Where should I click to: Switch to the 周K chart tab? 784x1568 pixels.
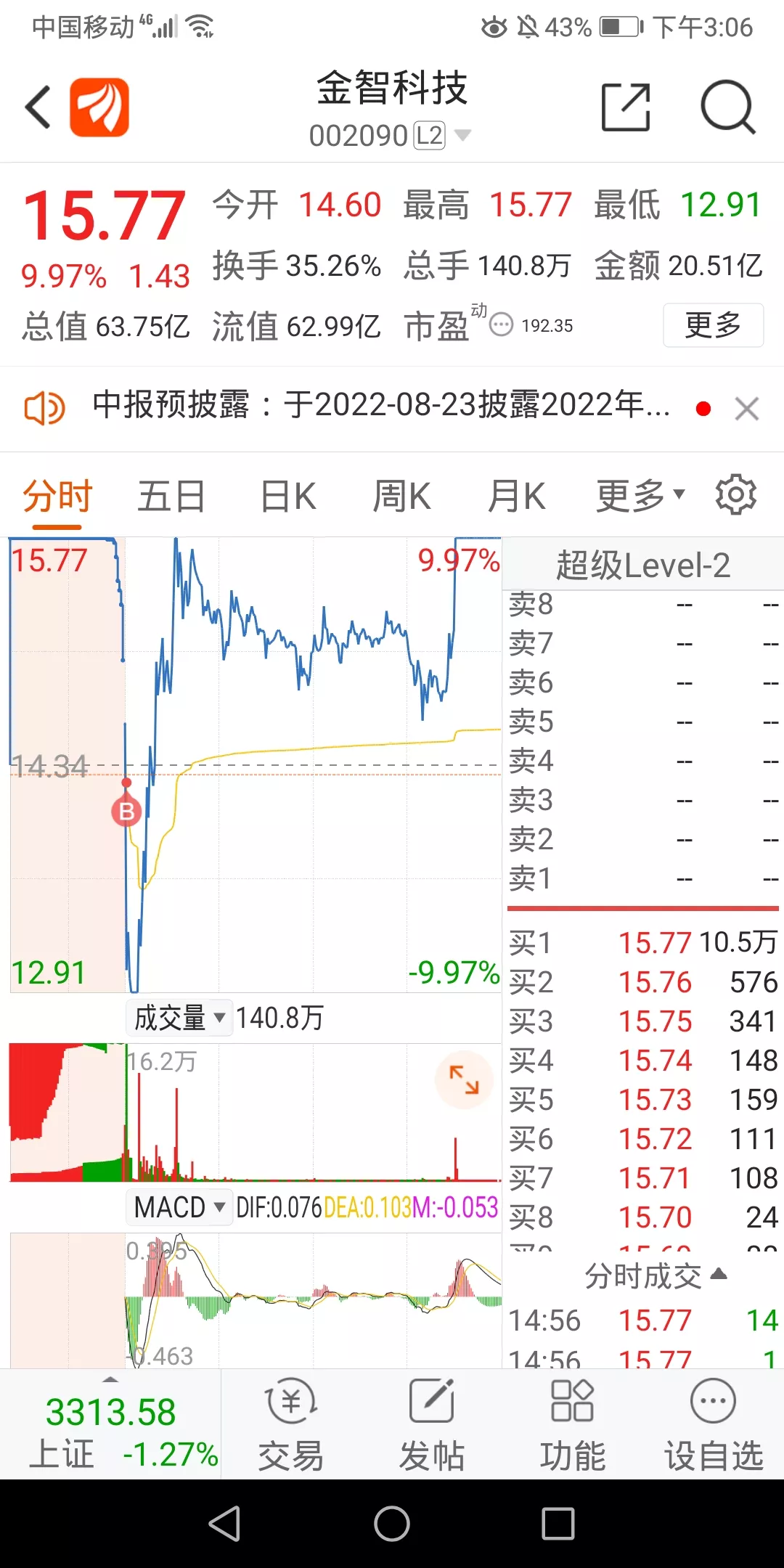point(401,497)
